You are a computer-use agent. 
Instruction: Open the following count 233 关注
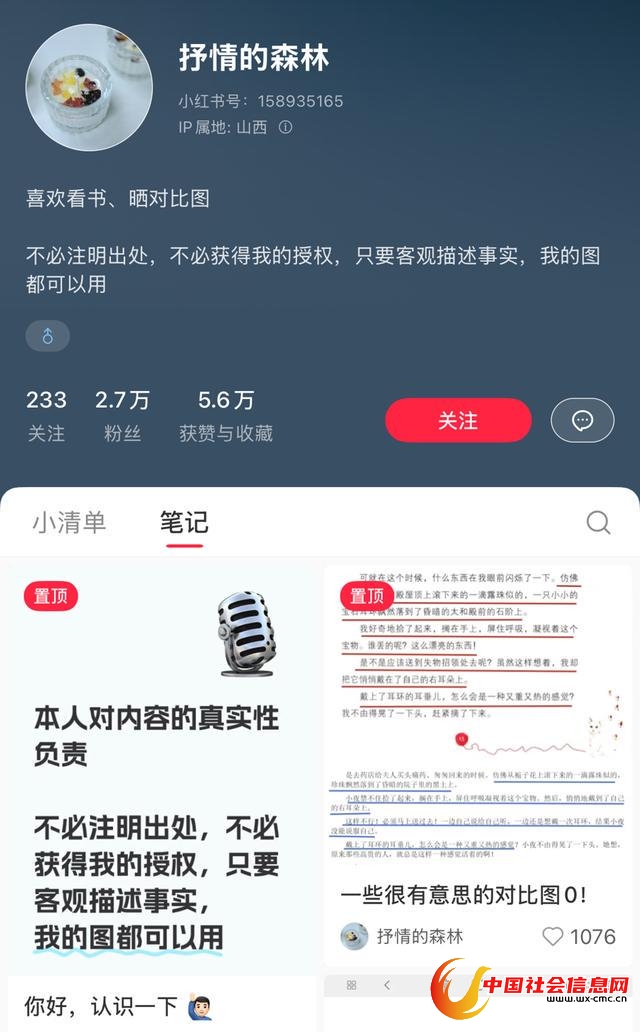coord(46,415)
